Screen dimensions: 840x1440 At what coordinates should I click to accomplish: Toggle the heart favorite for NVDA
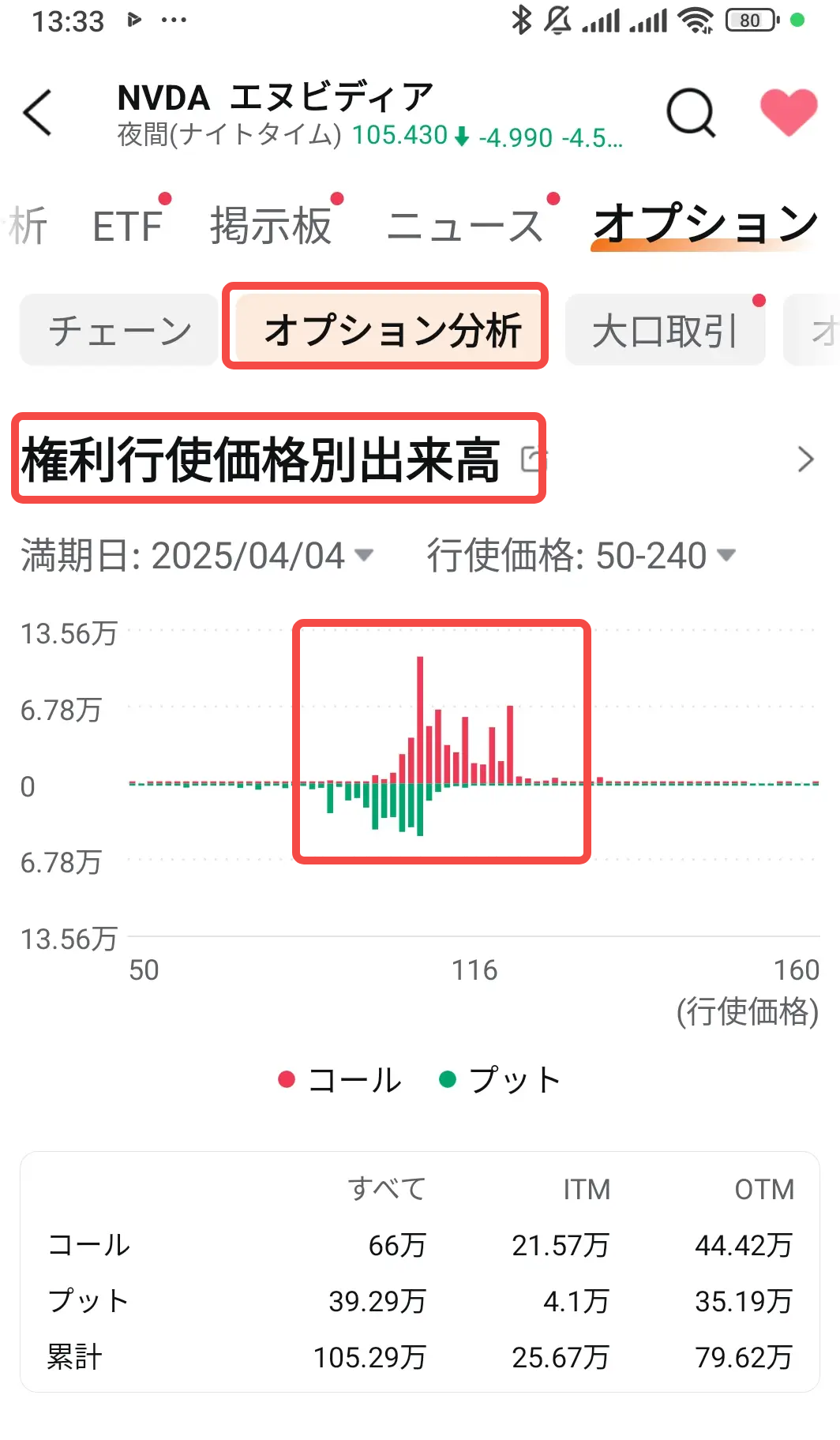tap(788, 111)
